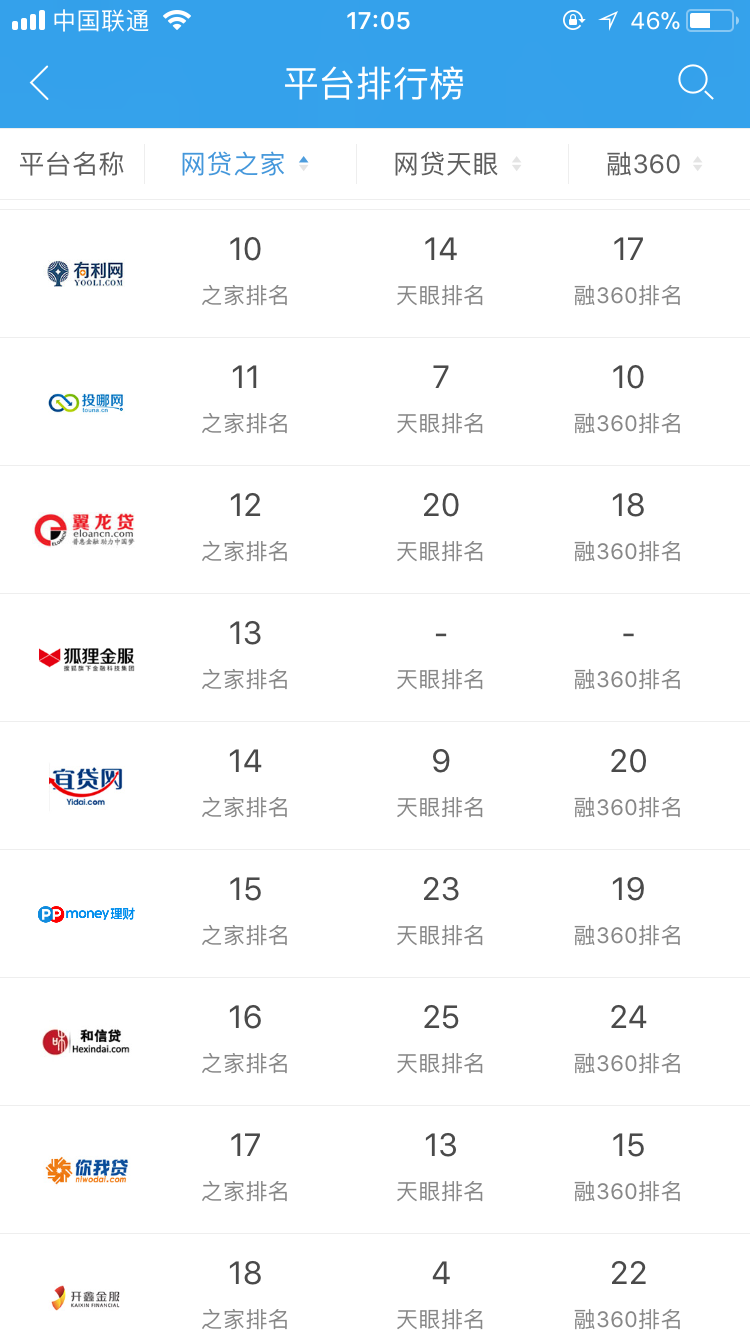Open the search magnifier icon
The image size is (750, 1334).
[x=694, y=82]
